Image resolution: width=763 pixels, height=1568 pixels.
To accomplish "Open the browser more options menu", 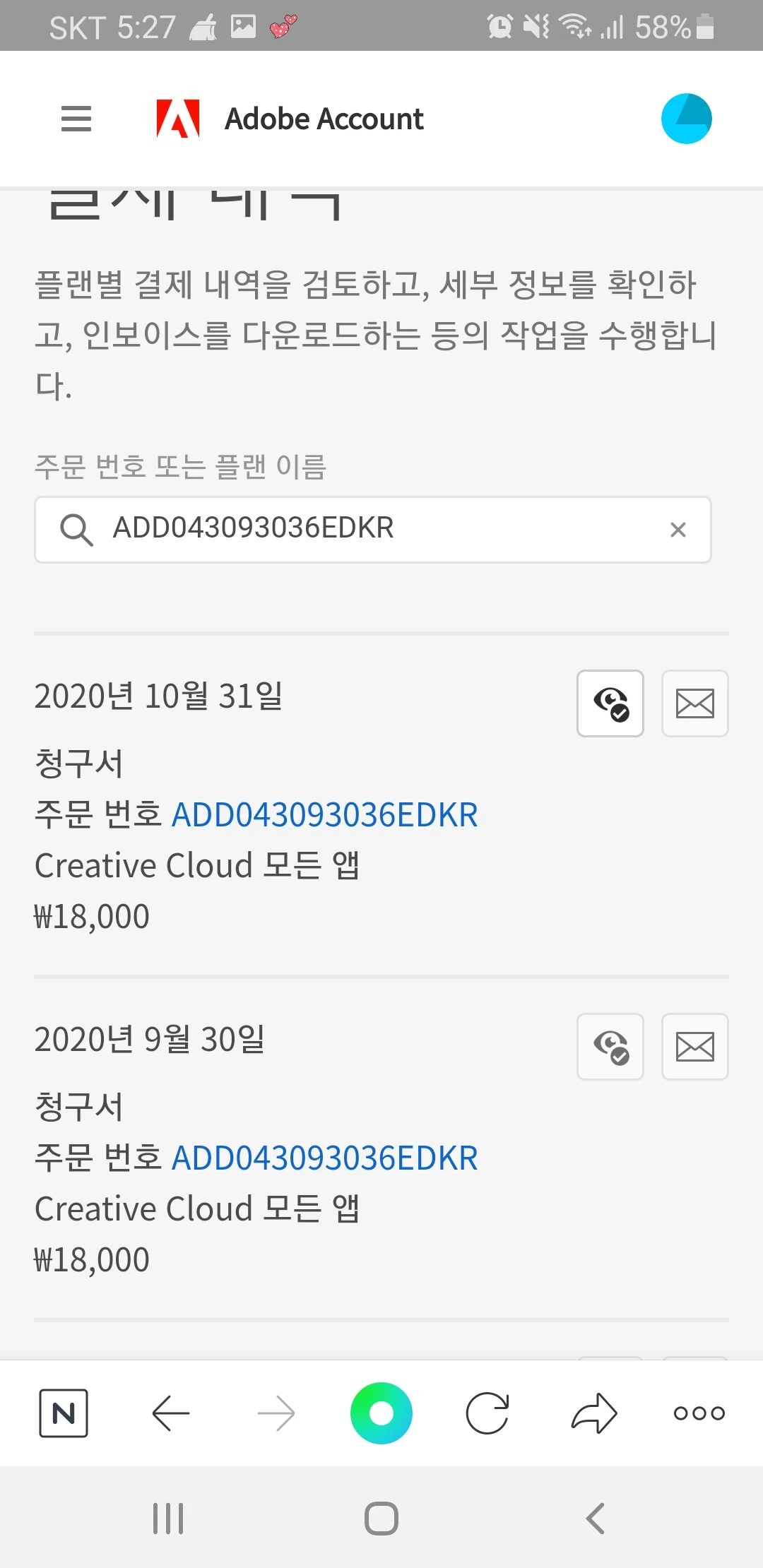I will 699,1413.
